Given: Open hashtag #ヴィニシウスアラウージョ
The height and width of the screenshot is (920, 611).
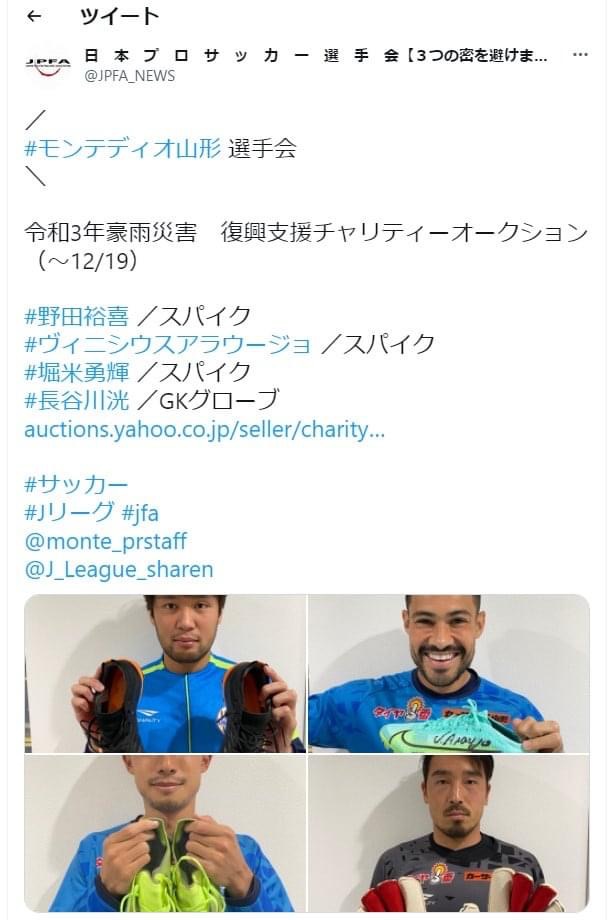Looking at the screenshot, I should 168,345.
